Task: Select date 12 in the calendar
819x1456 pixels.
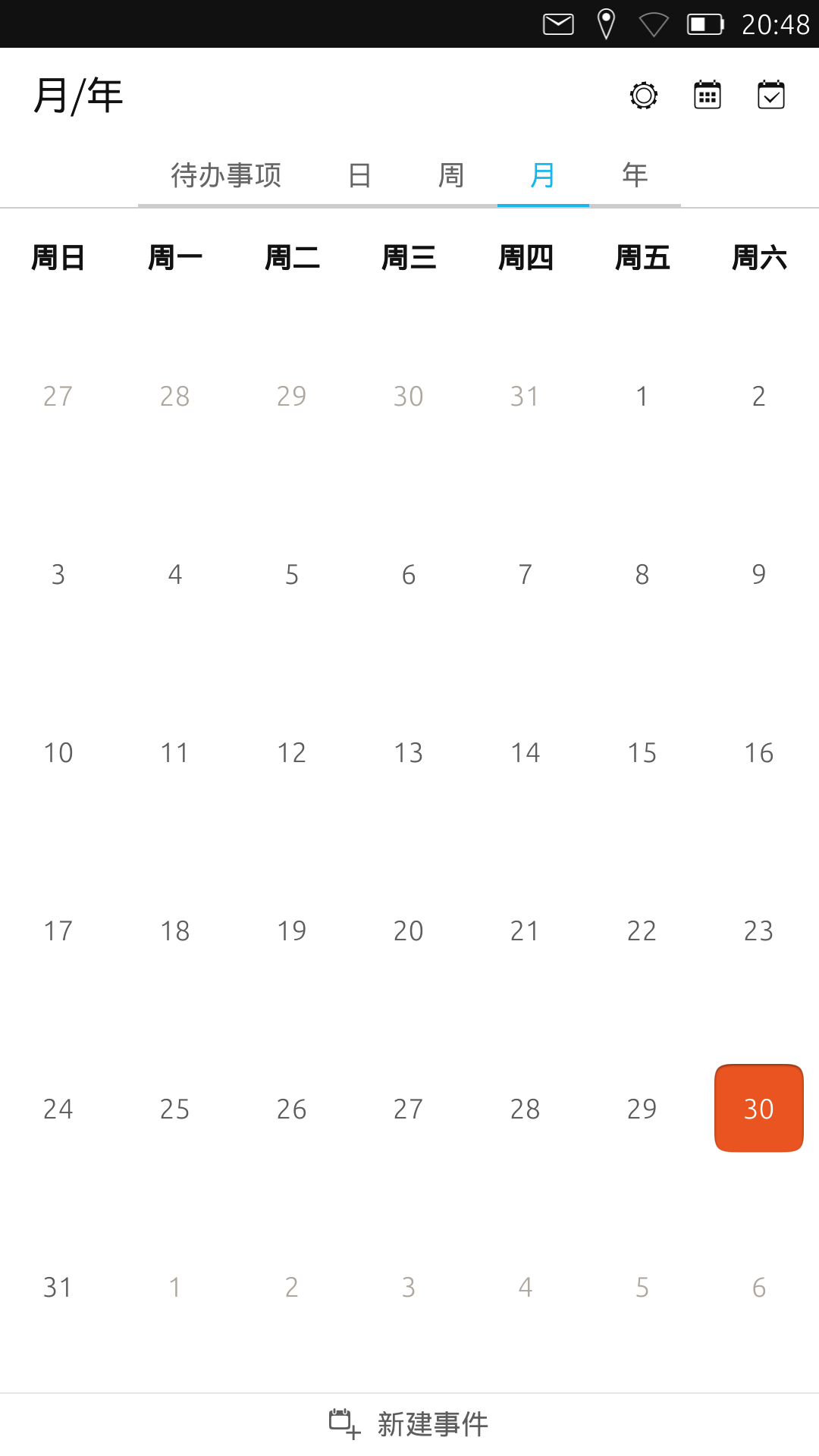Action: (x=291, y=752)
